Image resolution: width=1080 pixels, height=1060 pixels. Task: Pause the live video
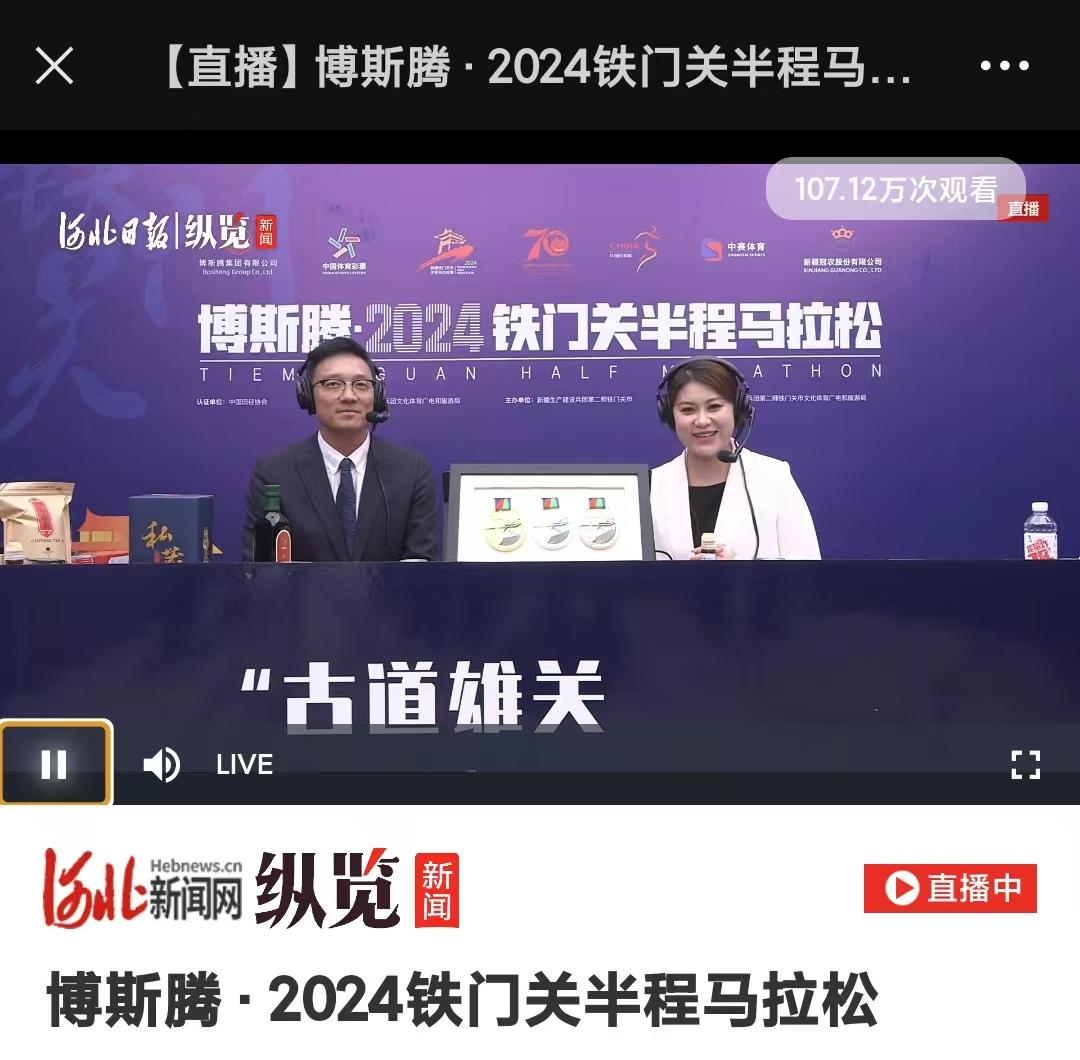tap(54, 764)
